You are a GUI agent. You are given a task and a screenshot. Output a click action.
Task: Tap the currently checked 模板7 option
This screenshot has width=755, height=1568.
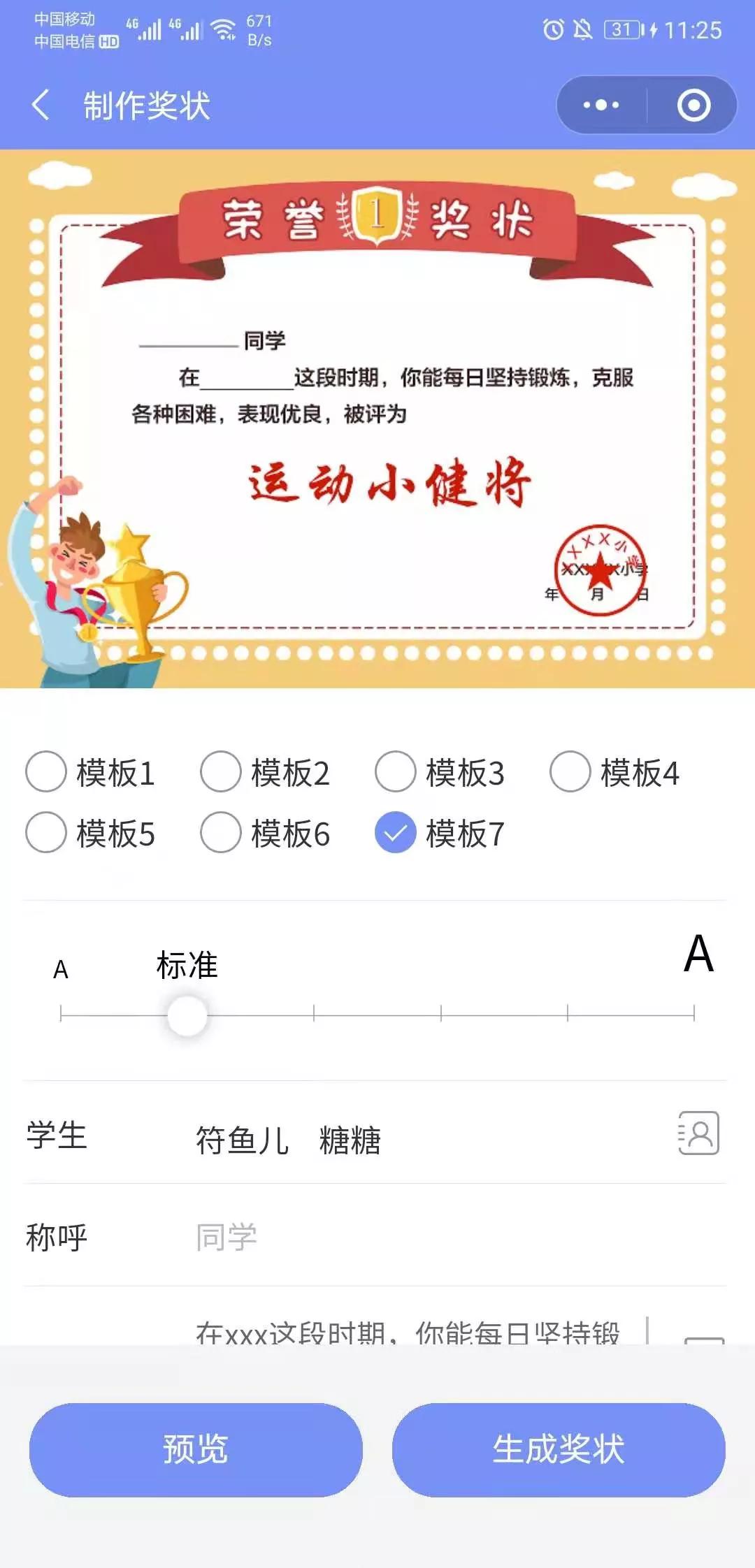click(x=395, y=832)
